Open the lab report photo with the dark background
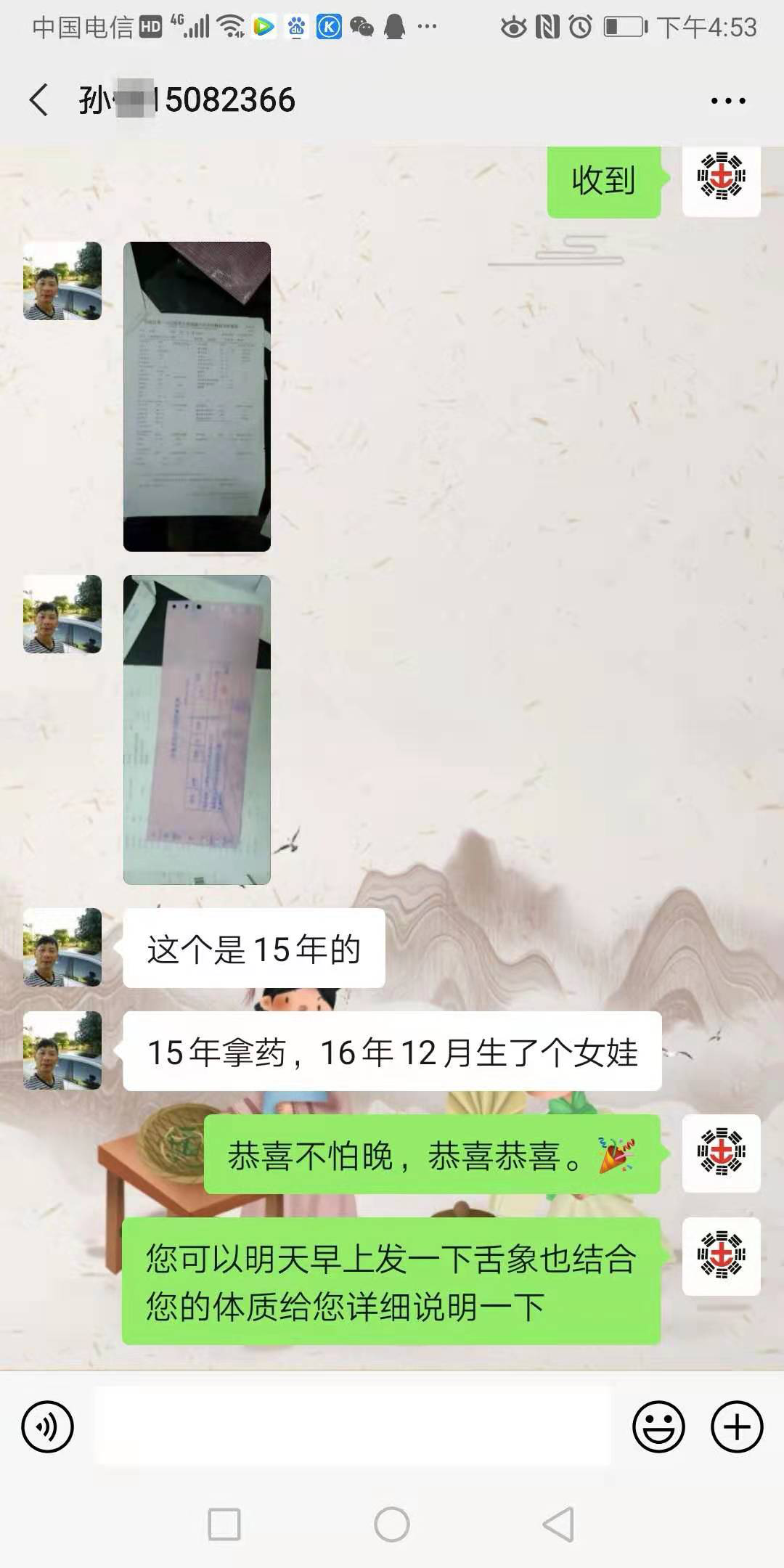This screenshot has height=1568, width=784. point(197,396)
